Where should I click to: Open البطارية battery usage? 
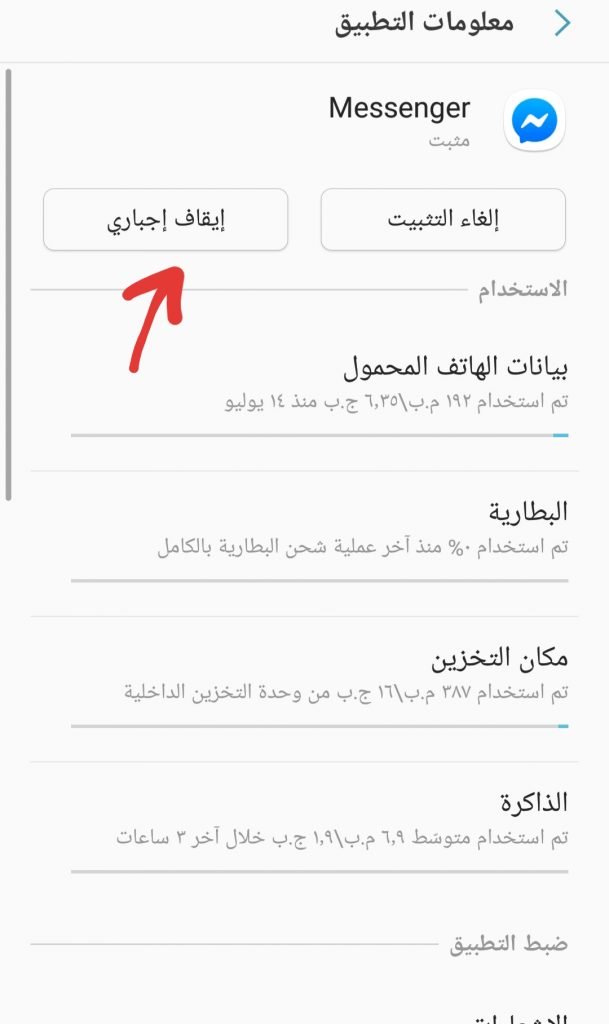click(320, 532)
